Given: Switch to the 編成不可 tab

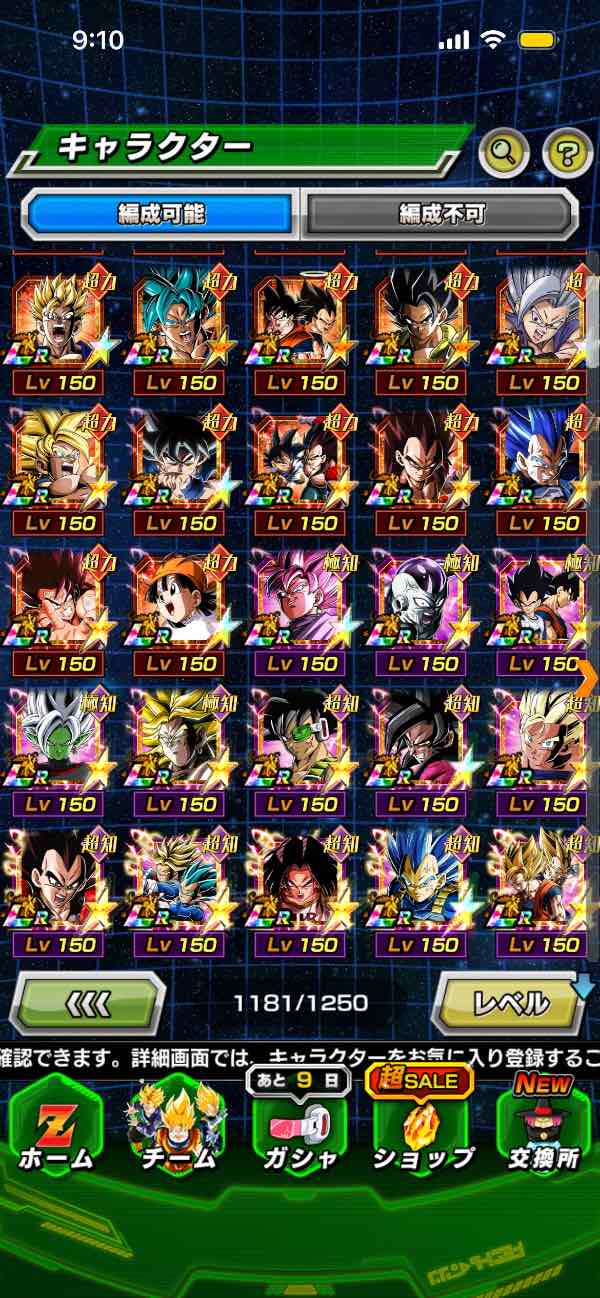Looking at the screenshot, I should (x=442, y=213).
